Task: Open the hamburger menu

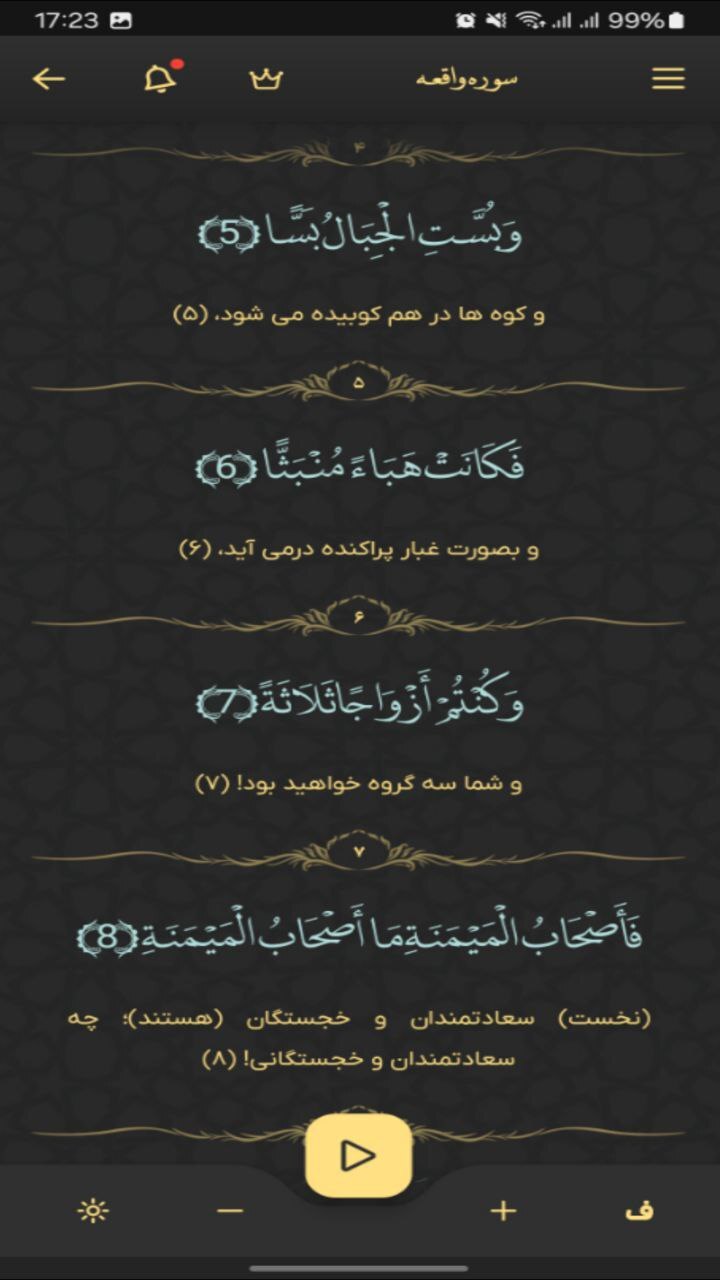Action: point(668,80)
